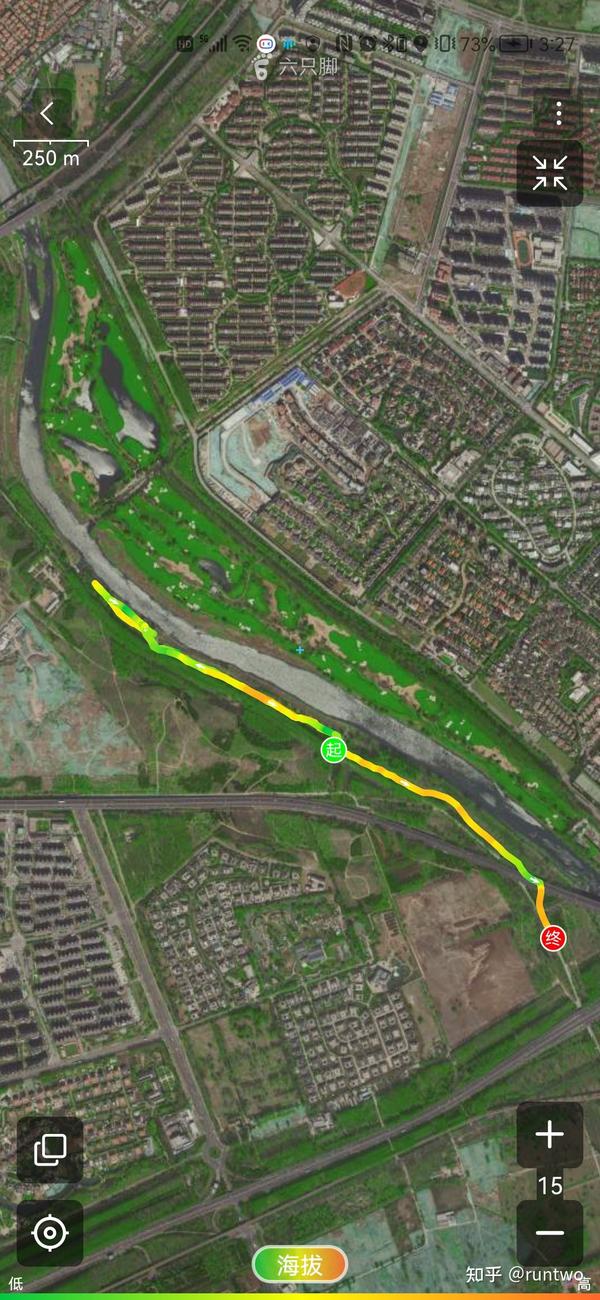Select the red 终 end marker

pyautogui.click(x=552, y=938)
